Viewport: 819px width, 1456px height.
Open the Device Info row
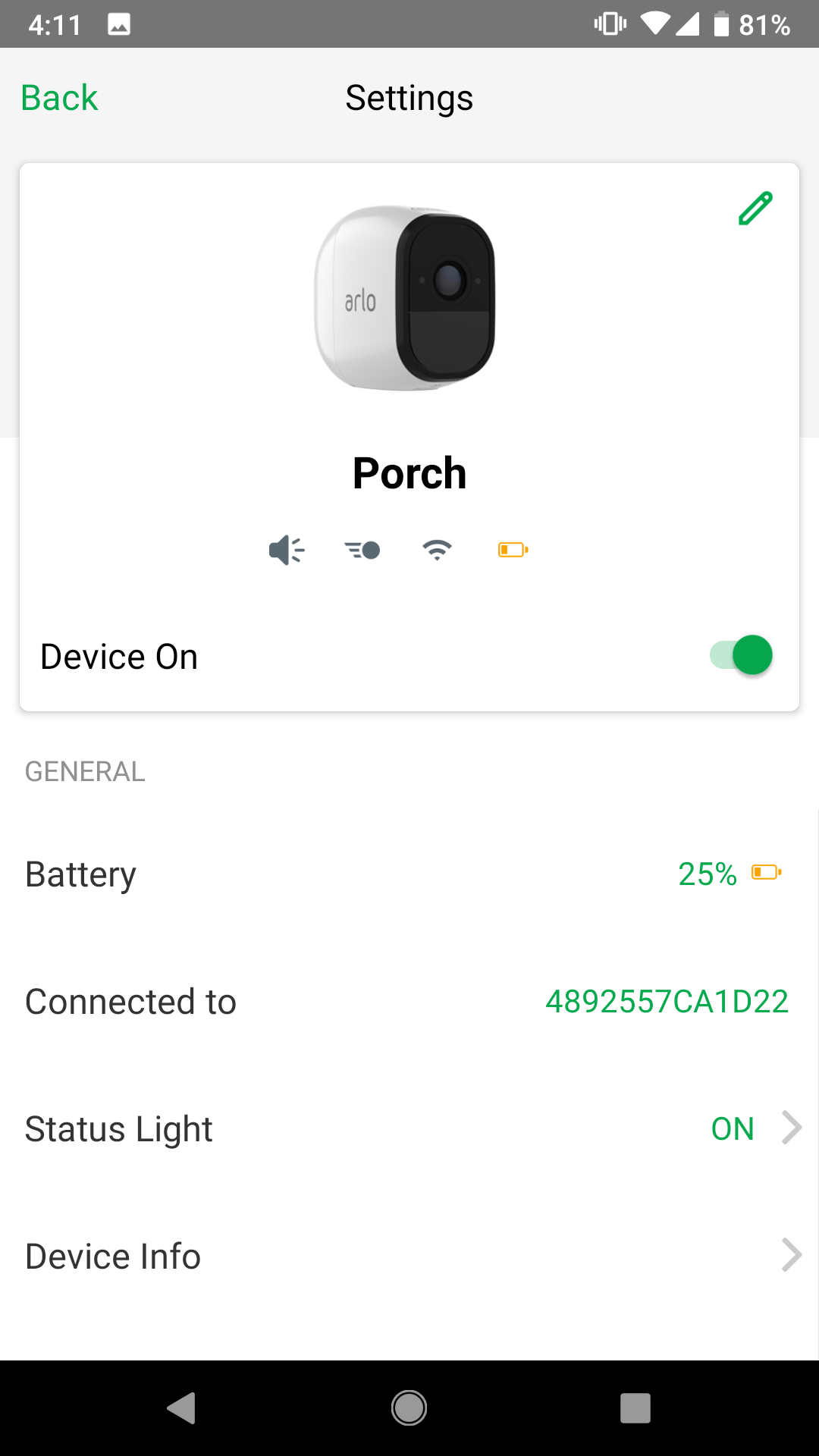[x=409, y=1256]
